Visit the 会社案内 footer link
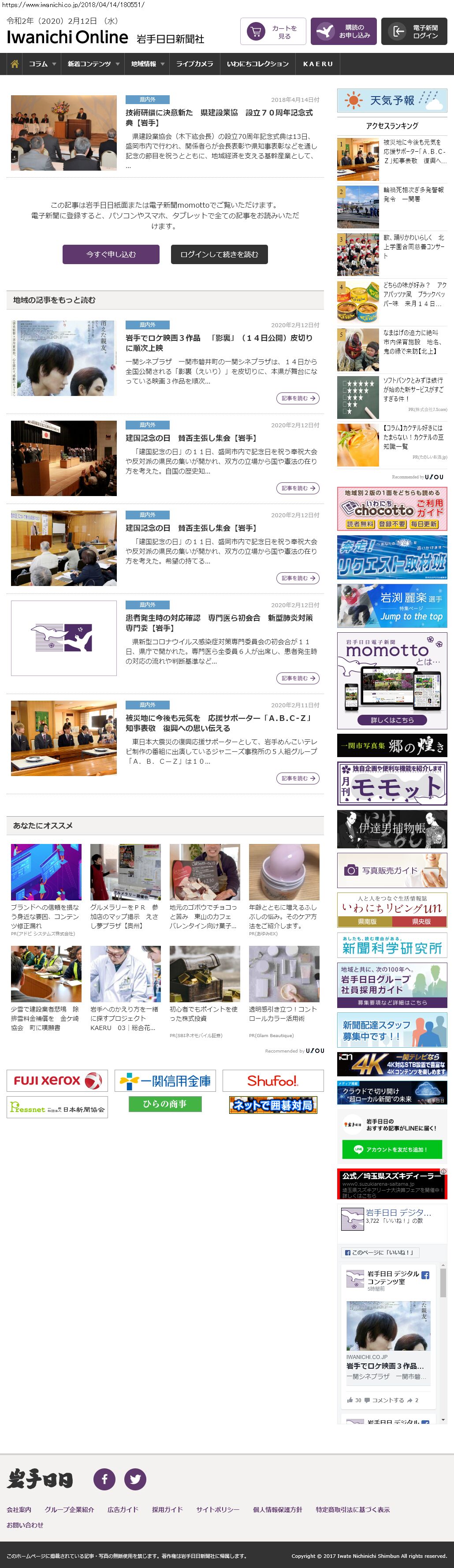The height and width of the screenshot is (1568, 454). pos(19,1509)
